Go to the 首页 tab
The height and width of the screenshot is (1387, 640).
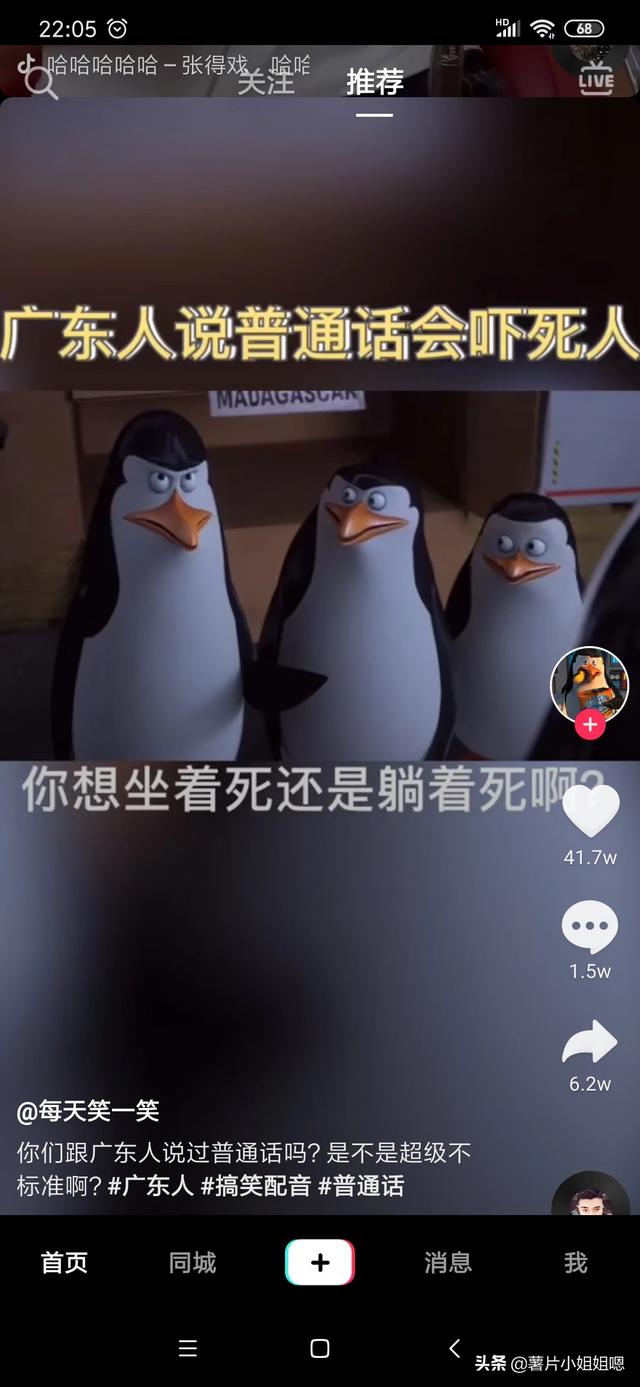pos(64,1262)
